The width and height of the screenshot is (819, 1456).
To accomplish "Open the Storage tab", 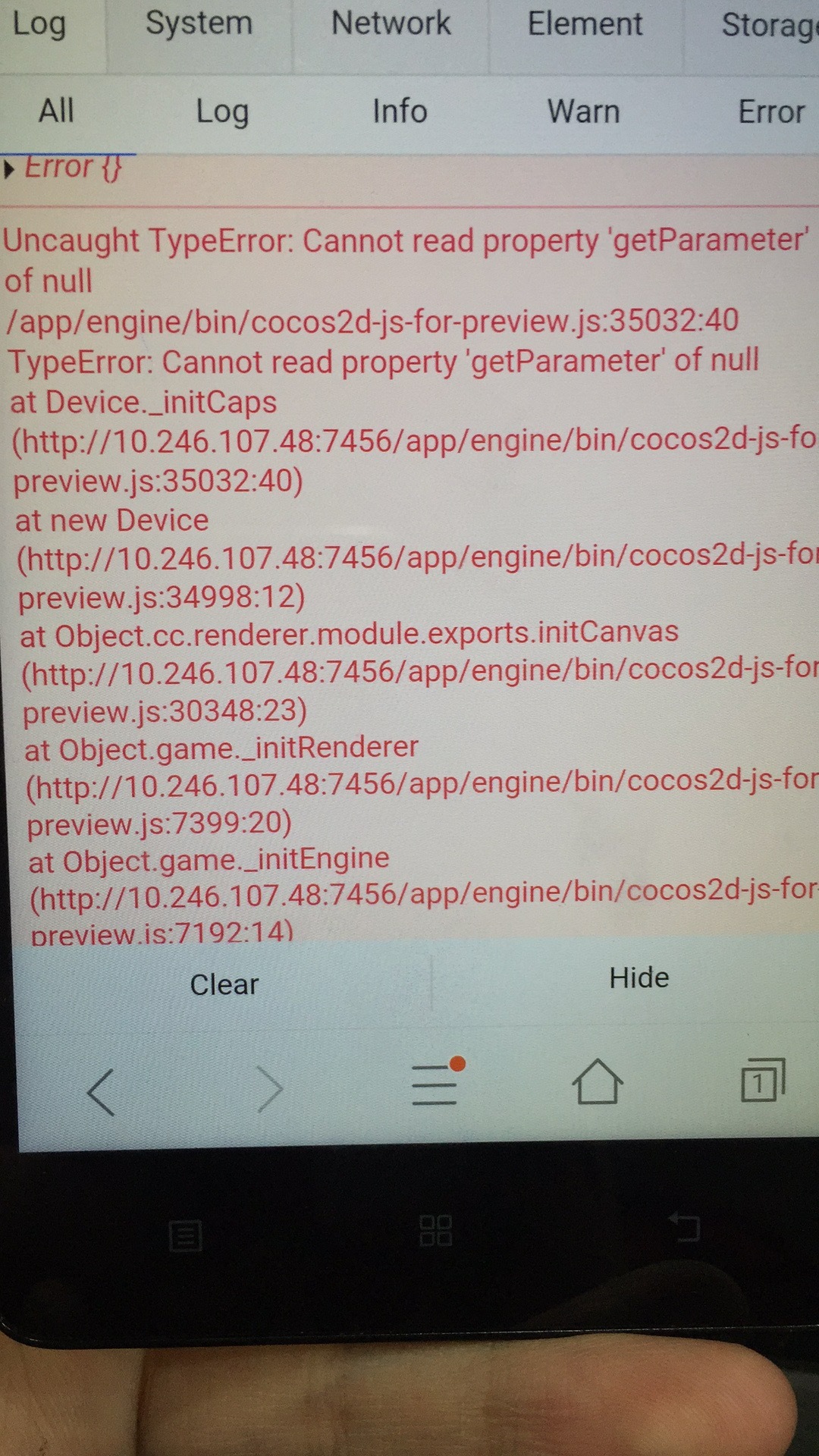I will coord(767,27).
